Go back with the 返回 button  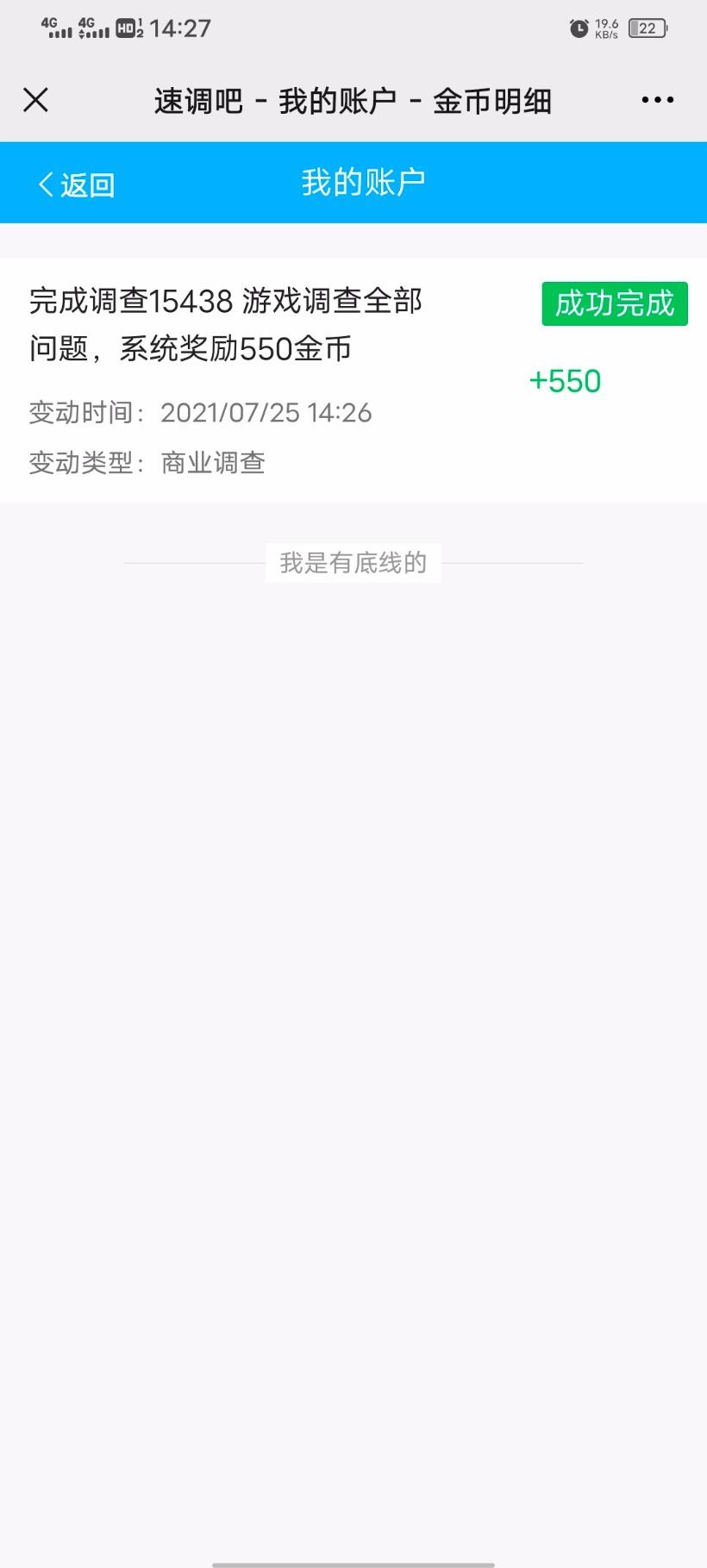point(76,184)
